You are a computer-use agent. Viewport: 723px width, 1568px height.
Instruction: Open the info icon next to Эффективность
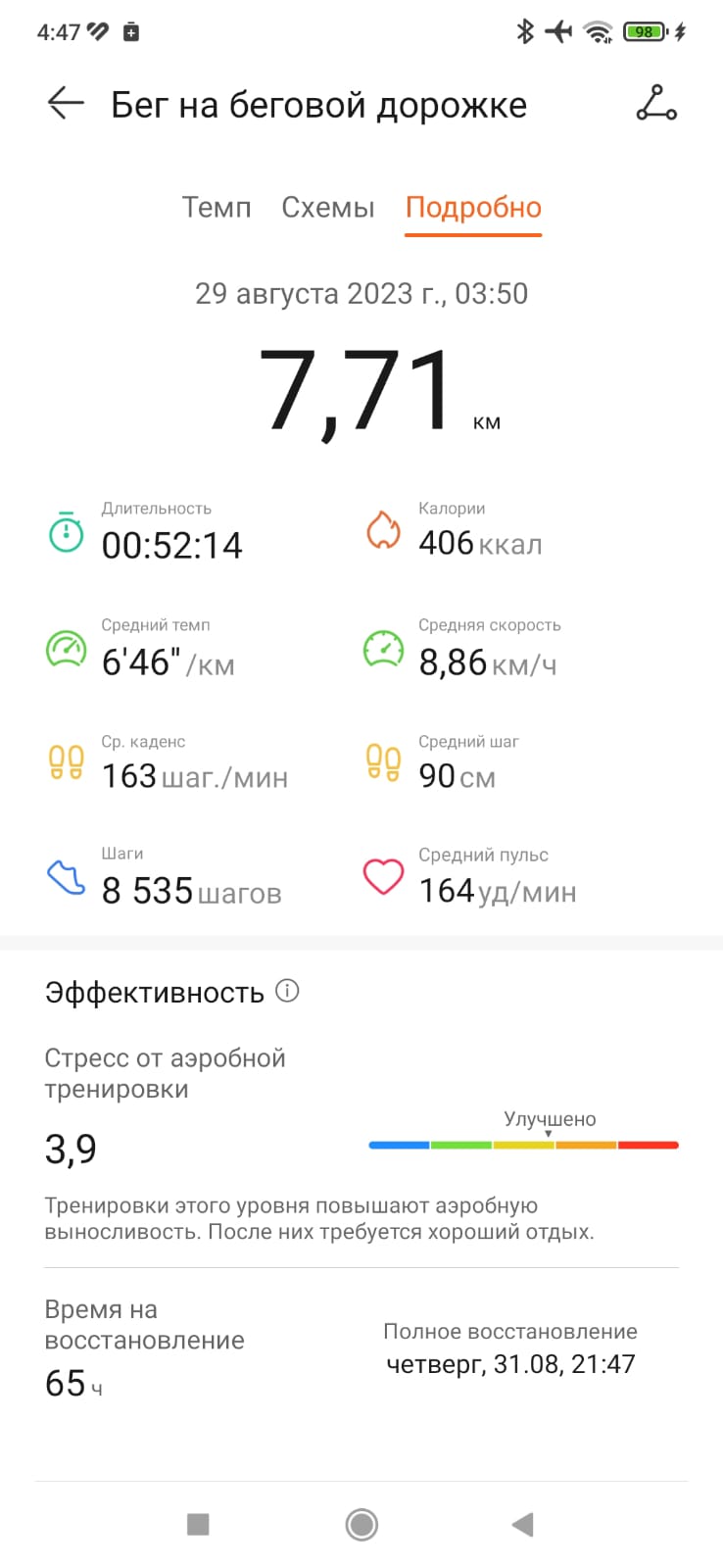click(287, 991)
